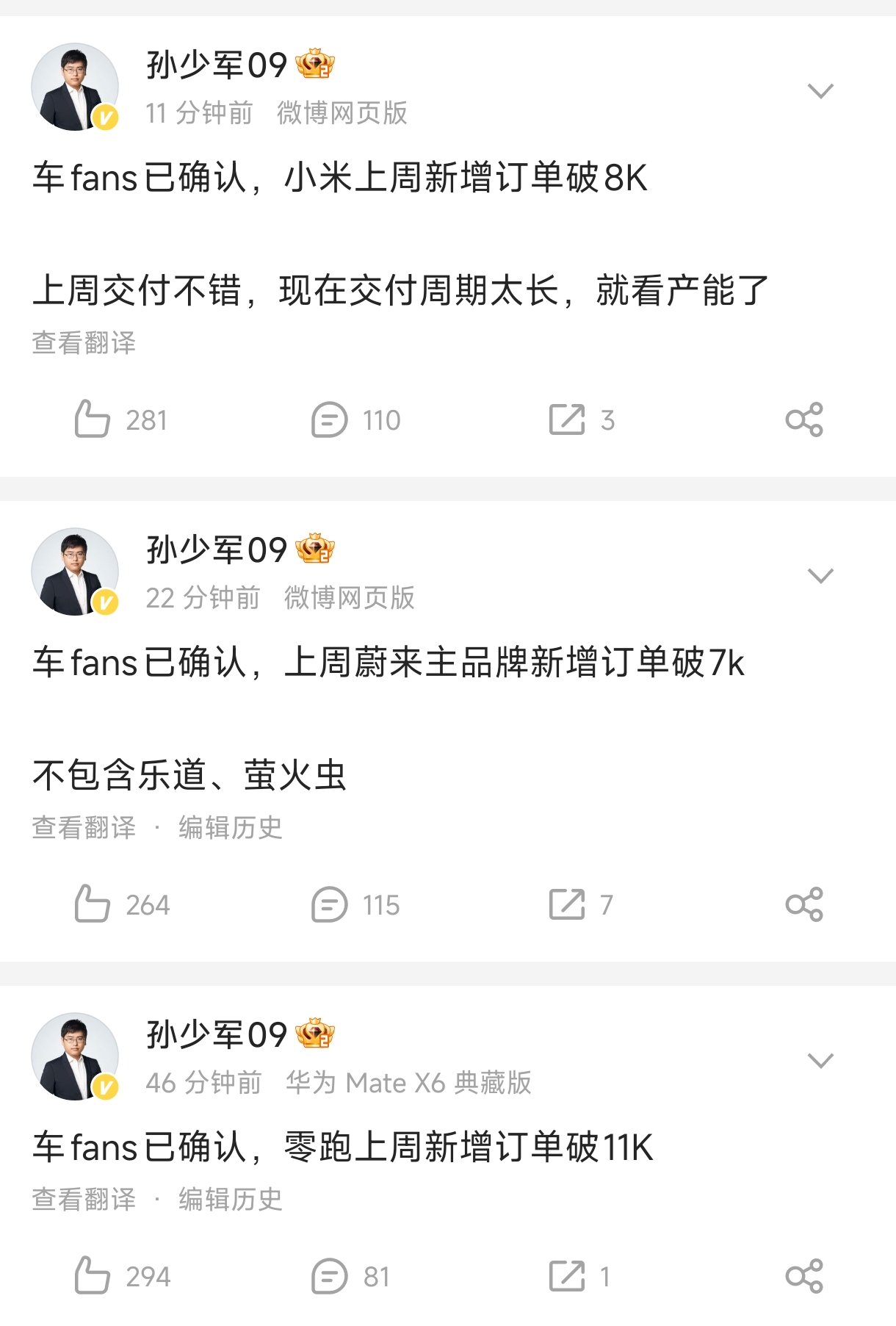Expand the chevron menu on the 小米 post

820,91
